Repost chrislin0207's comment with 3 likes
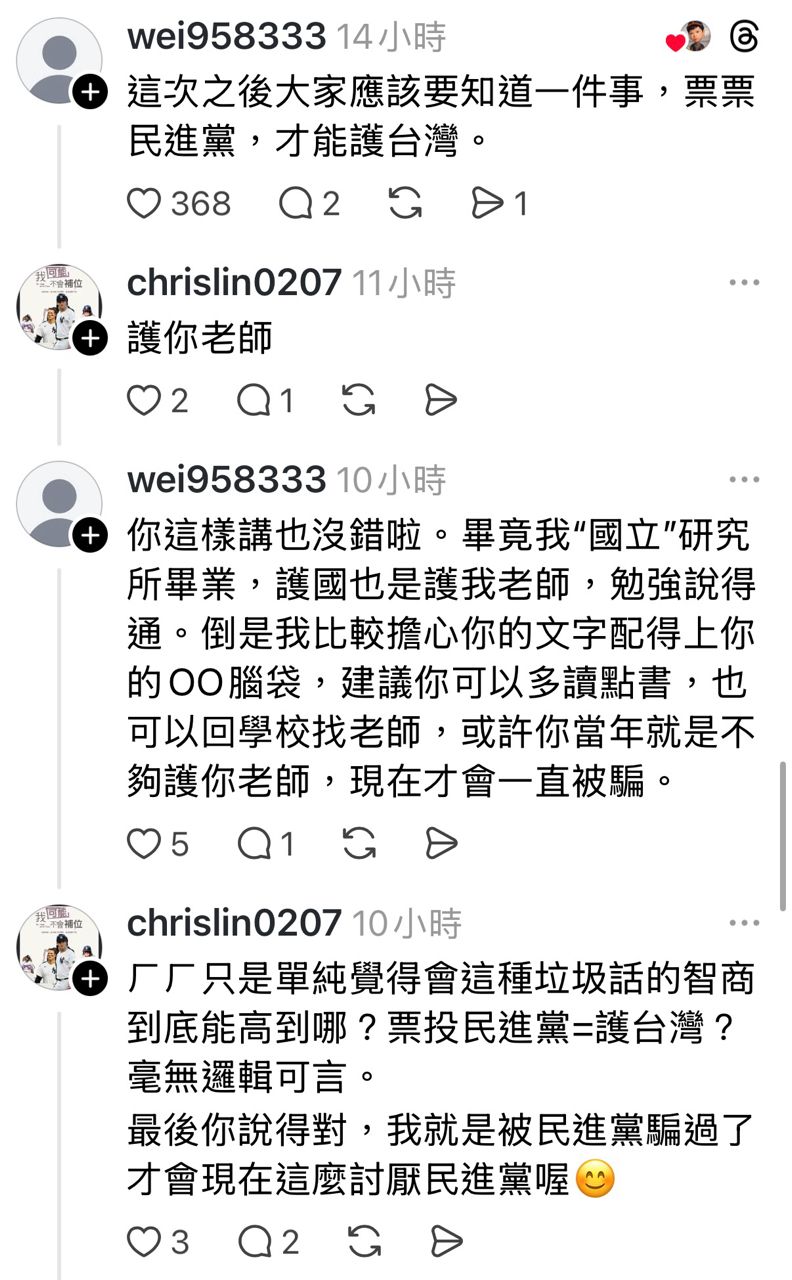 [x=363, y=1242]
